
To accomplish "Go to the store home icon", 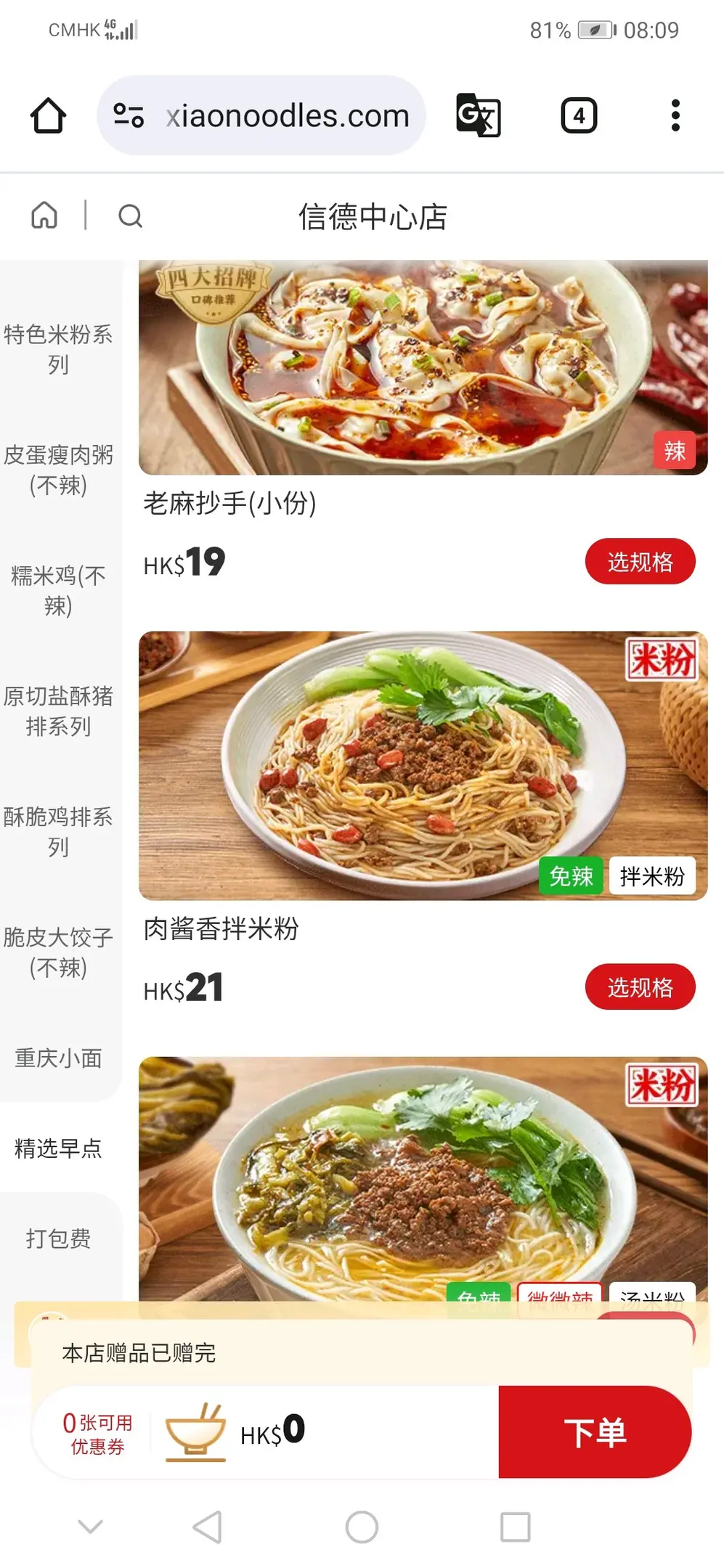I will click(x=44, y=216).
